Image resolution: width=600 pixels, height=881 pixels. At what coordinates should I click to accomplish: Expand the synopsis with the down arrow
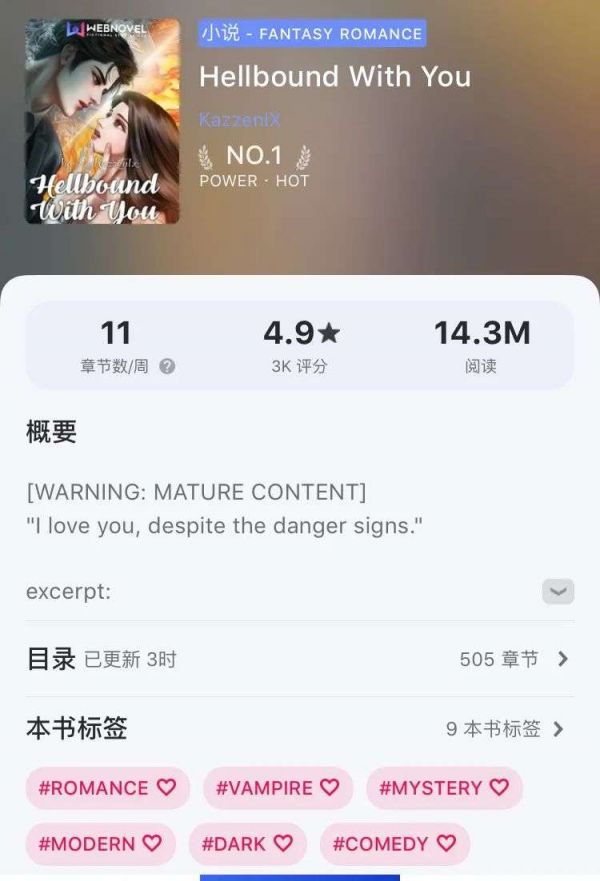pos(558,591)
